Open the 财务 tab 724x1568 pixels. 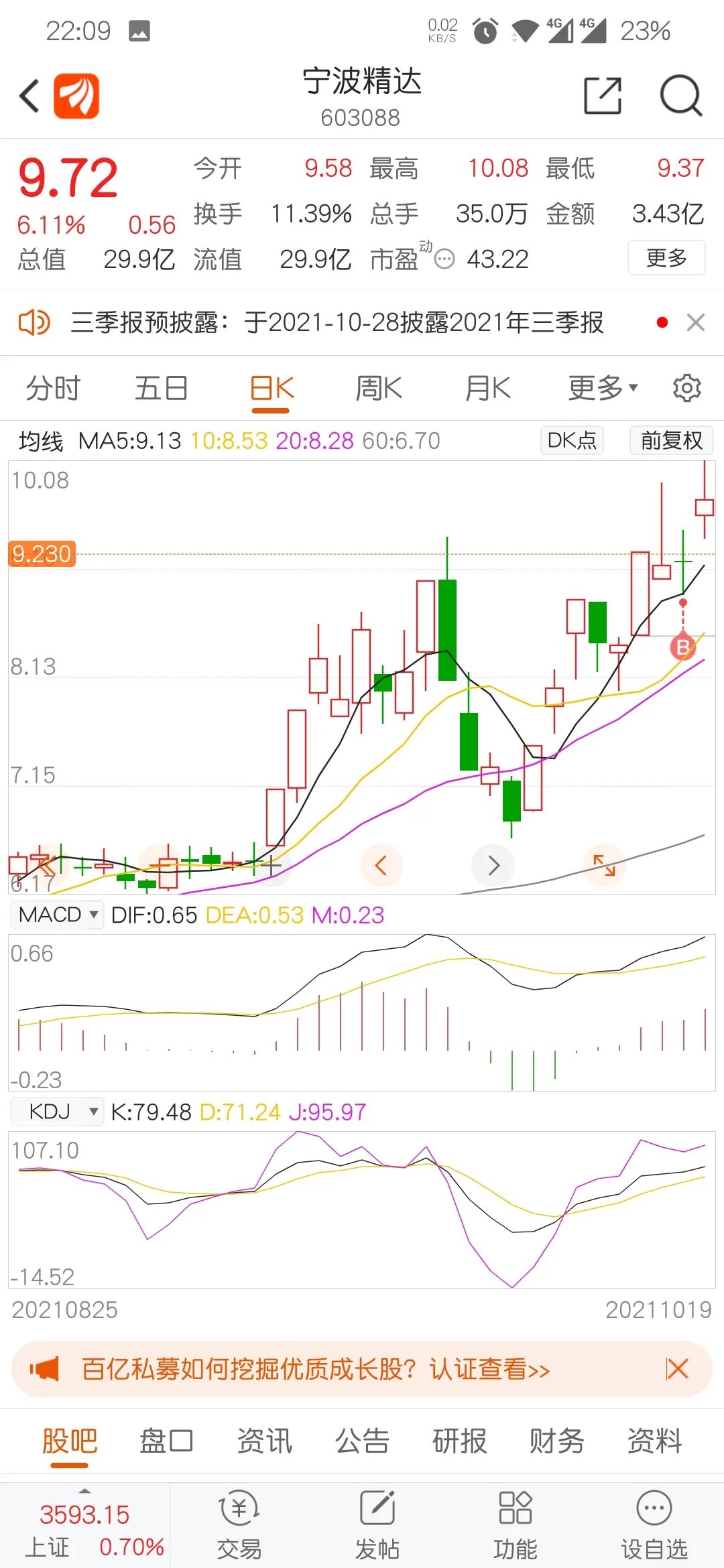click(556, 1441)
